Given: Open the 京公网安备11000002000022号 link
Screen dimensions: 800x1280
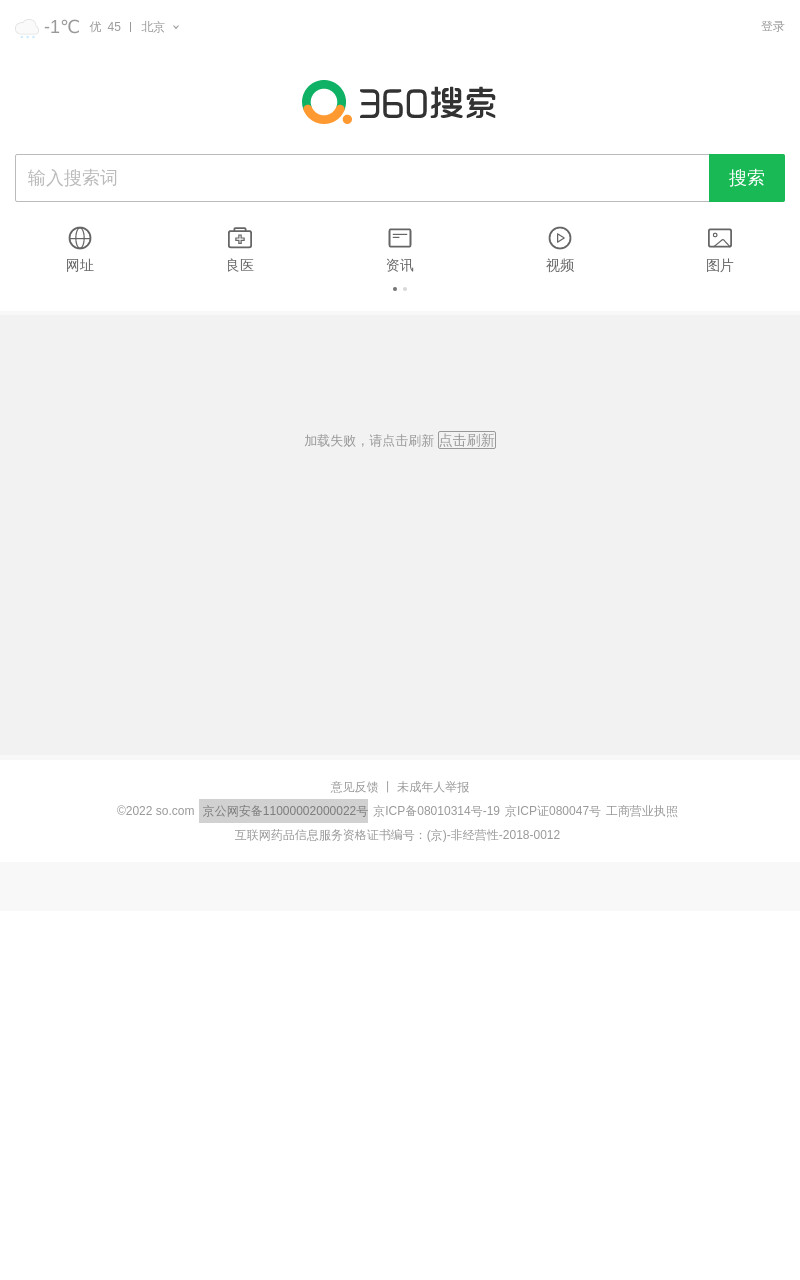Looking at the screenshot, I should (x=284, y=811).
